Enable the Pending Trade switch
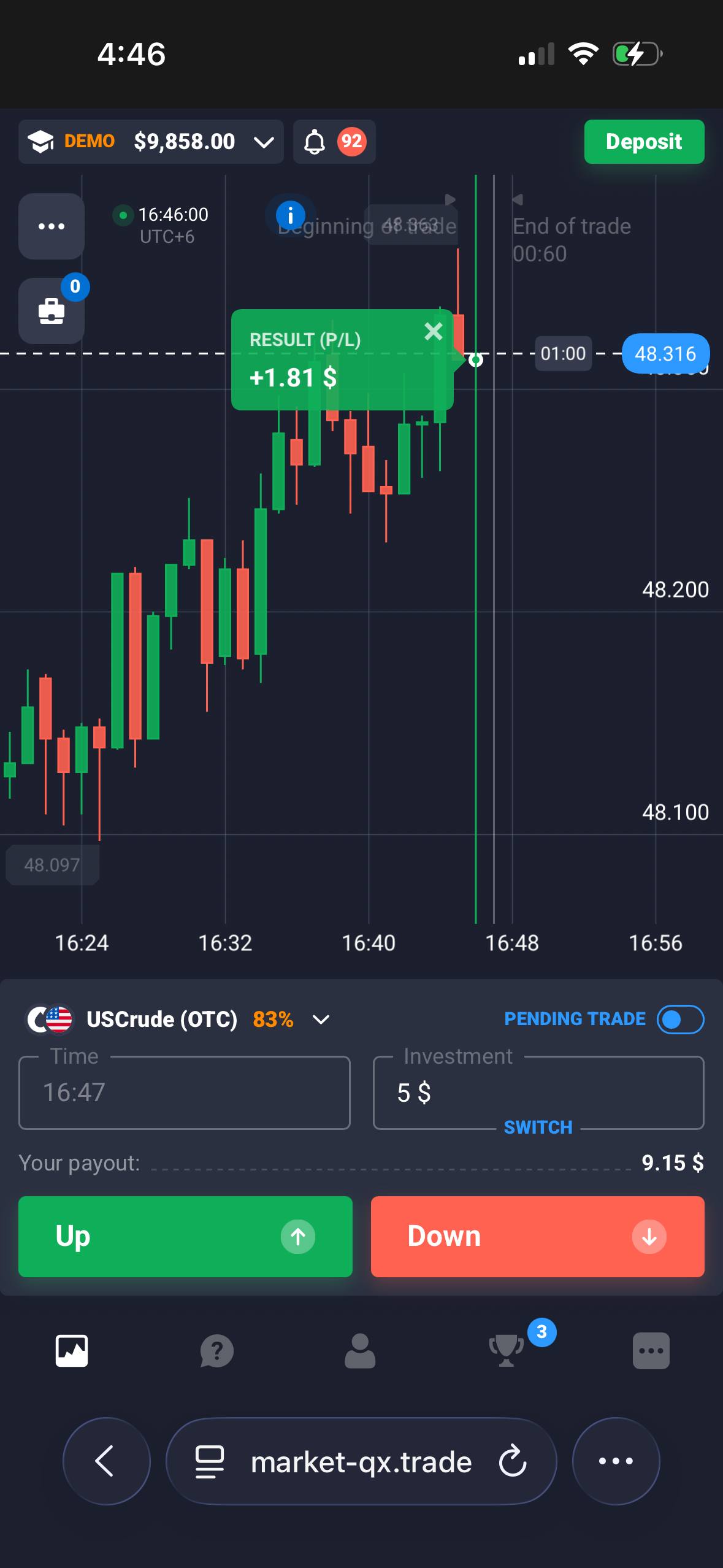Image resolution: width=723 pixels, height=1568 pixels. tap(679, 1019)
